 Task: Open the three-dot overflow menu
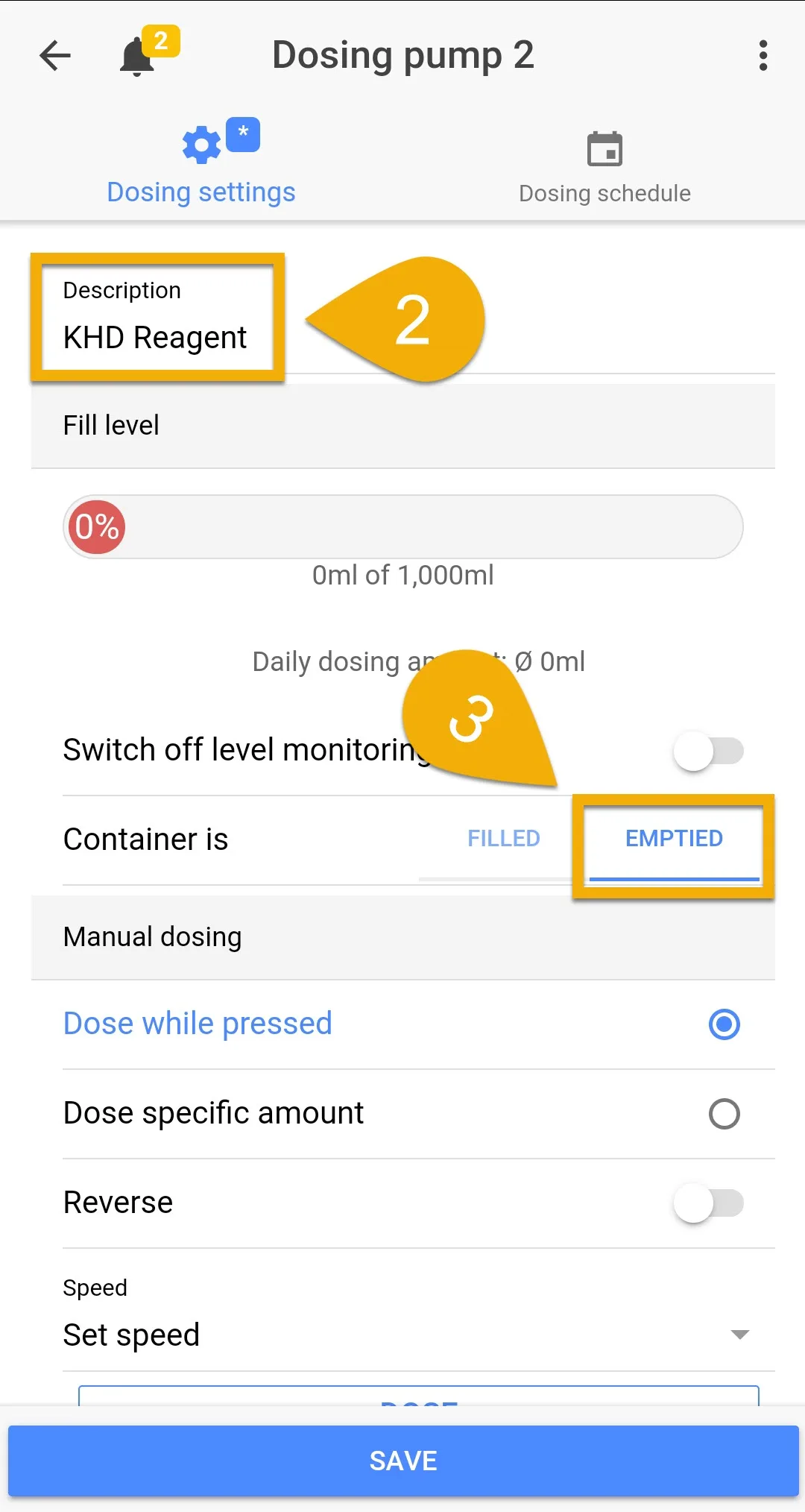[x=763, y=55]
